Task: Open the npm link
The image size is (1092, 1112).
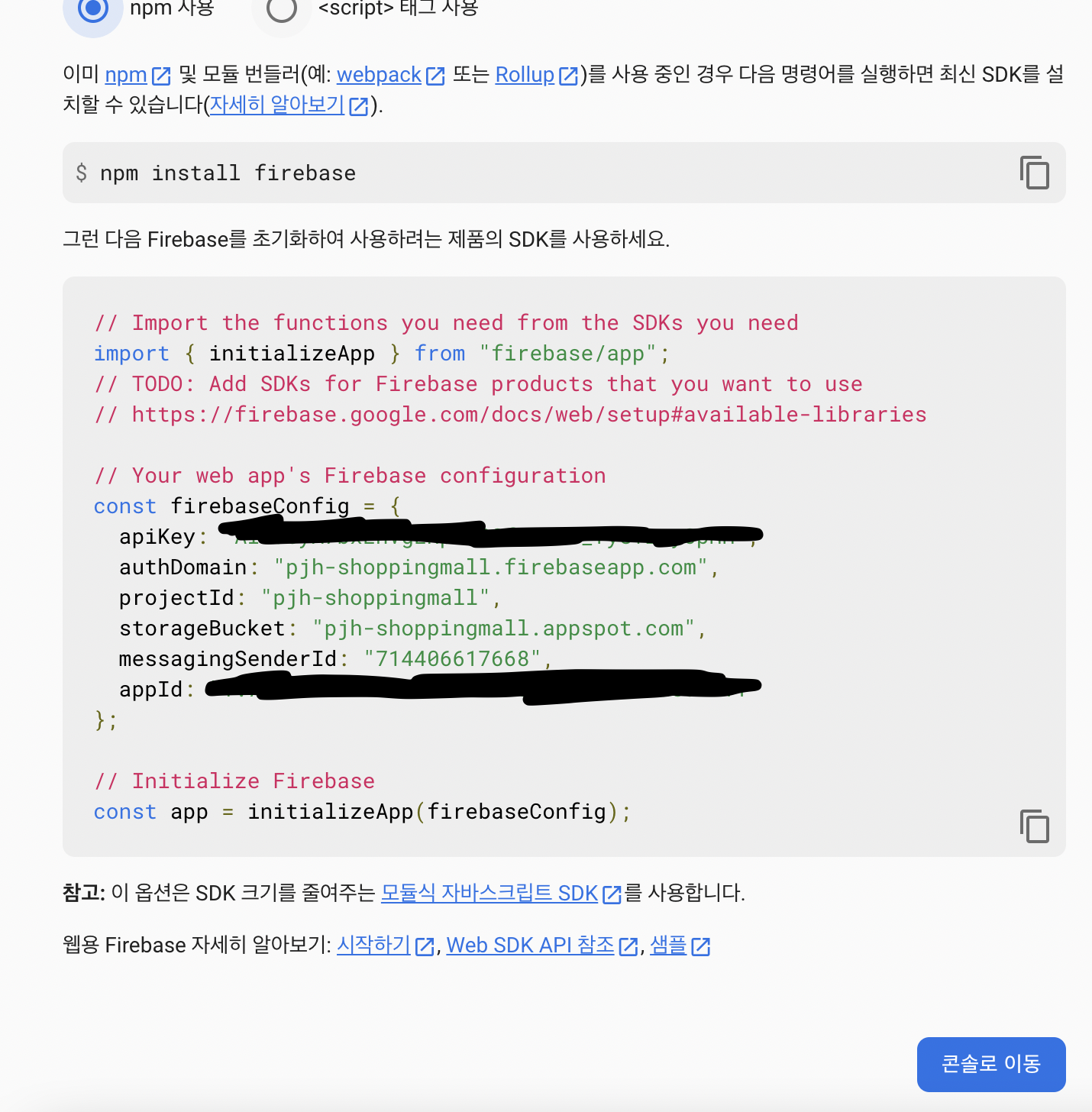Action: pos(127,75)
